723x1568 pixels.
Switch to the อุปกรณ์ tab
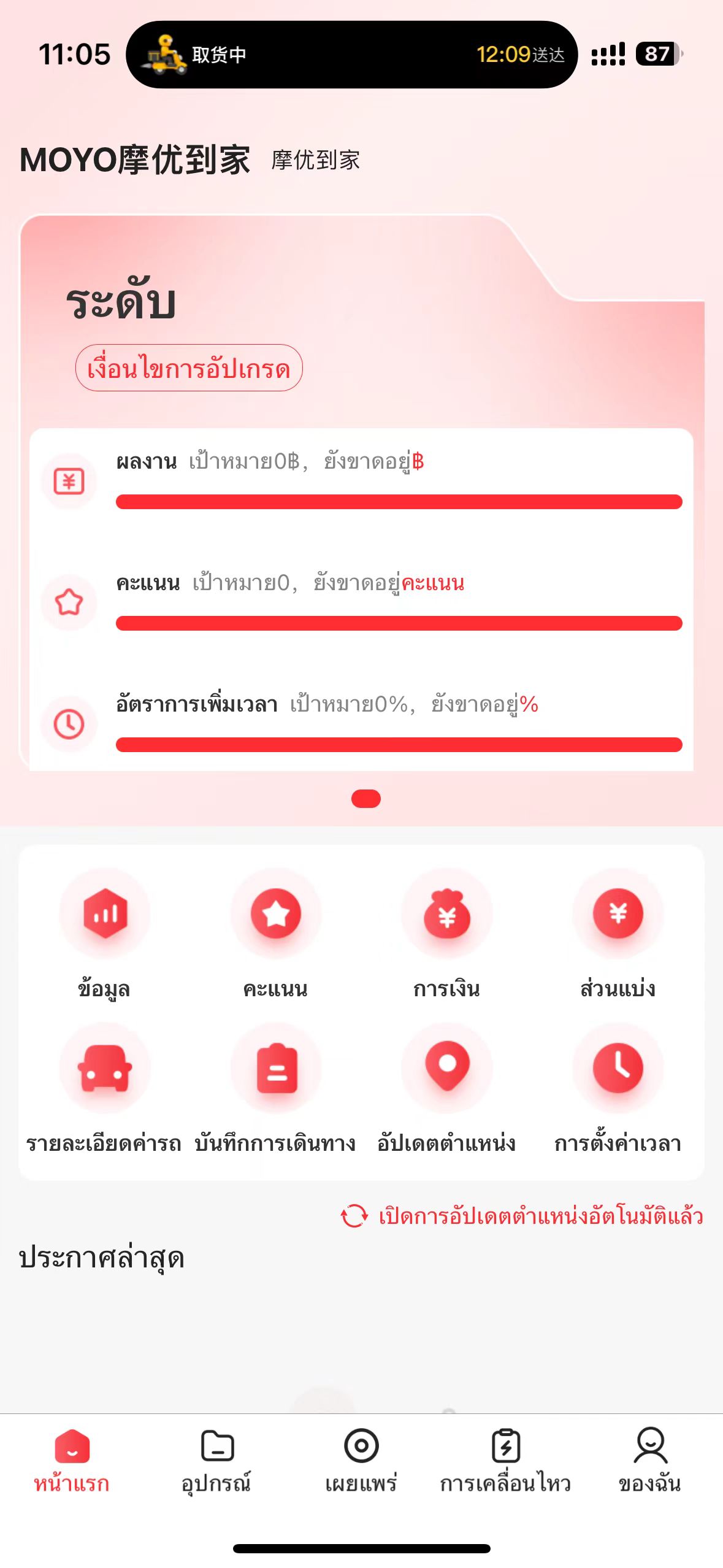216,1460
